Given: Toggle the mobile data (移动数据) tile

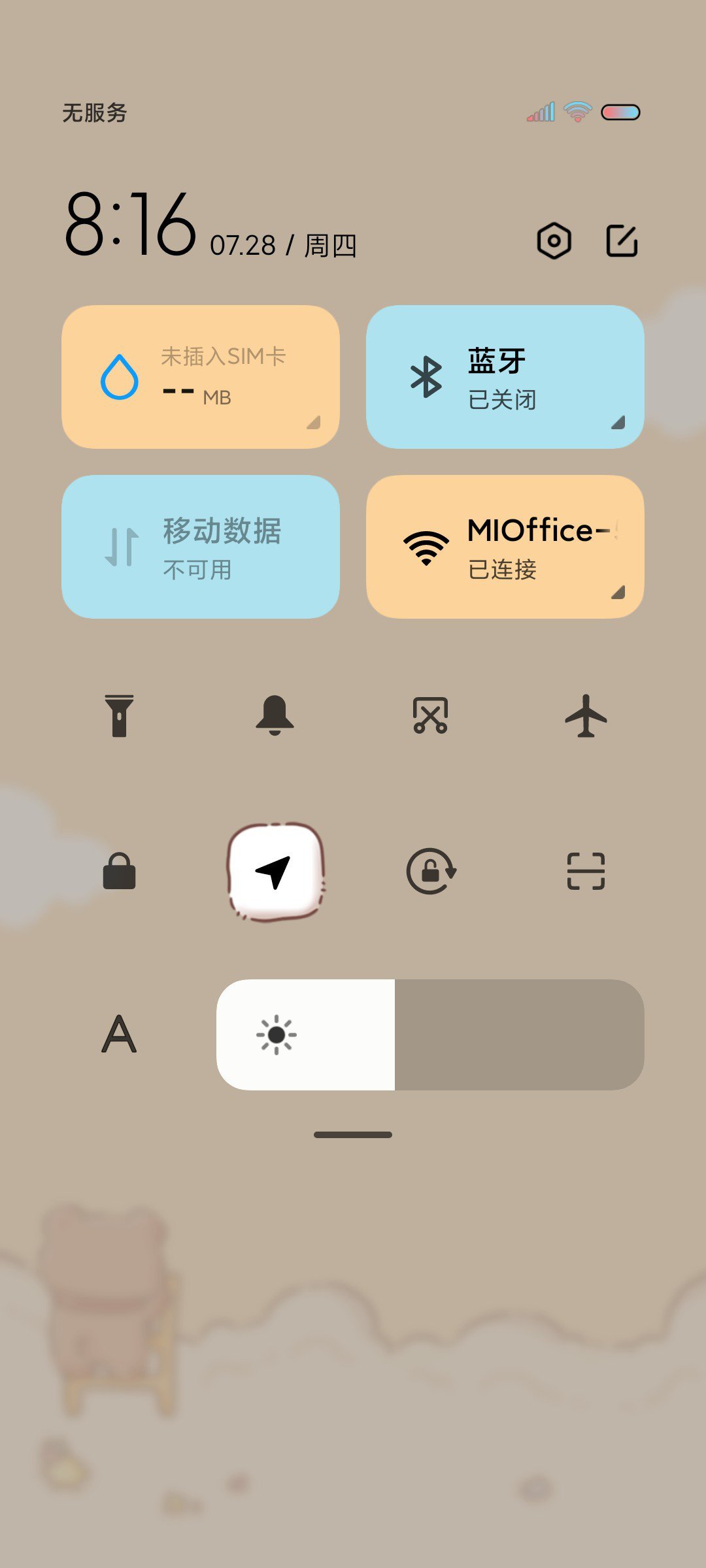Looking at the screenshot, I should coord(201,547).
